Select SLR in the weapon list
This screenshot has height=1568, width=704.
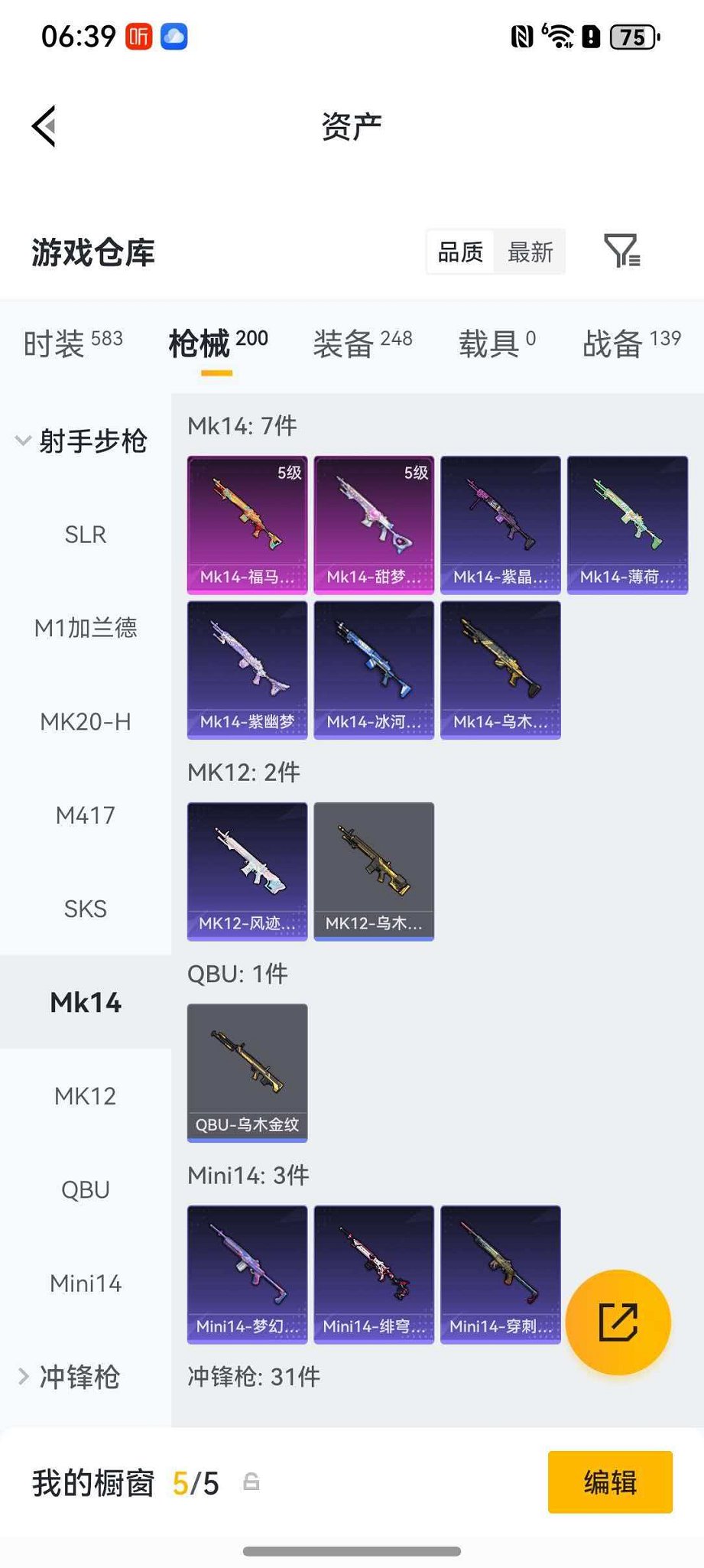(86, 535)
